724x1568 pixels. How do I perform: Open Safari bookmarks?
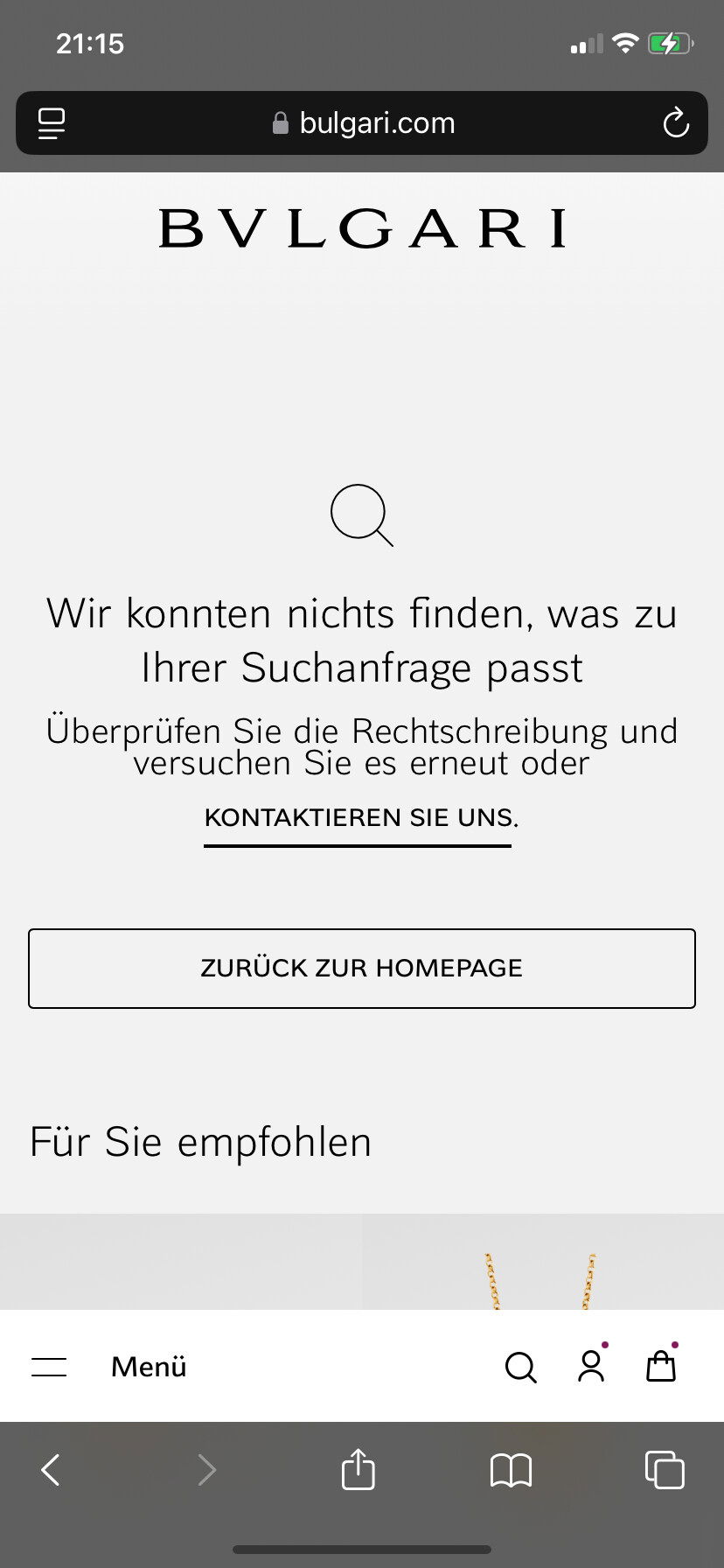[x=511, y=1470]
